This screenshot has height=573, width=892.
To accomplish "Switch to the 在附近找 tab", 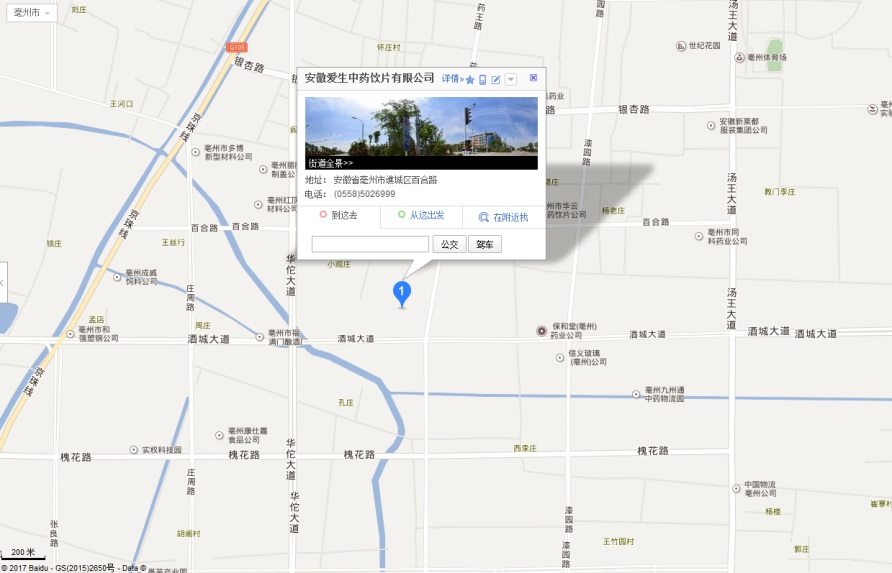I will coord(503,217).
